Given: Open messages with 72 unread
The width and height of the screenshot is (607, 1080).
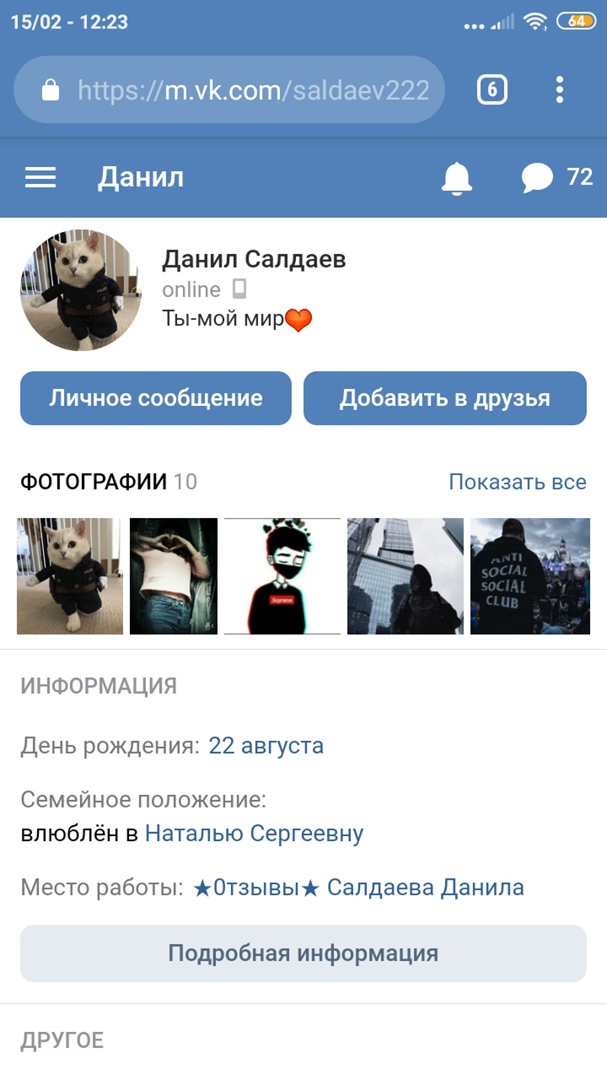Looking at the screenshot, I should tap(556, 178).
